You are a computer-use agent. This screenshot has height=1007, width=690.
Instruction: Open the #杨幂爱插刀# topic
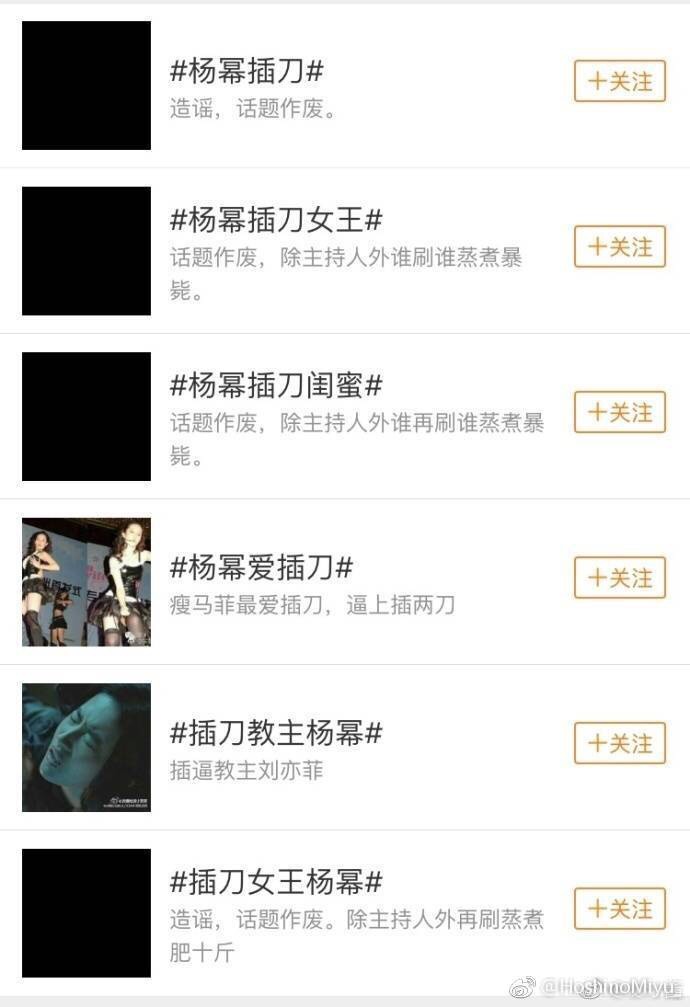pos(261,568)
